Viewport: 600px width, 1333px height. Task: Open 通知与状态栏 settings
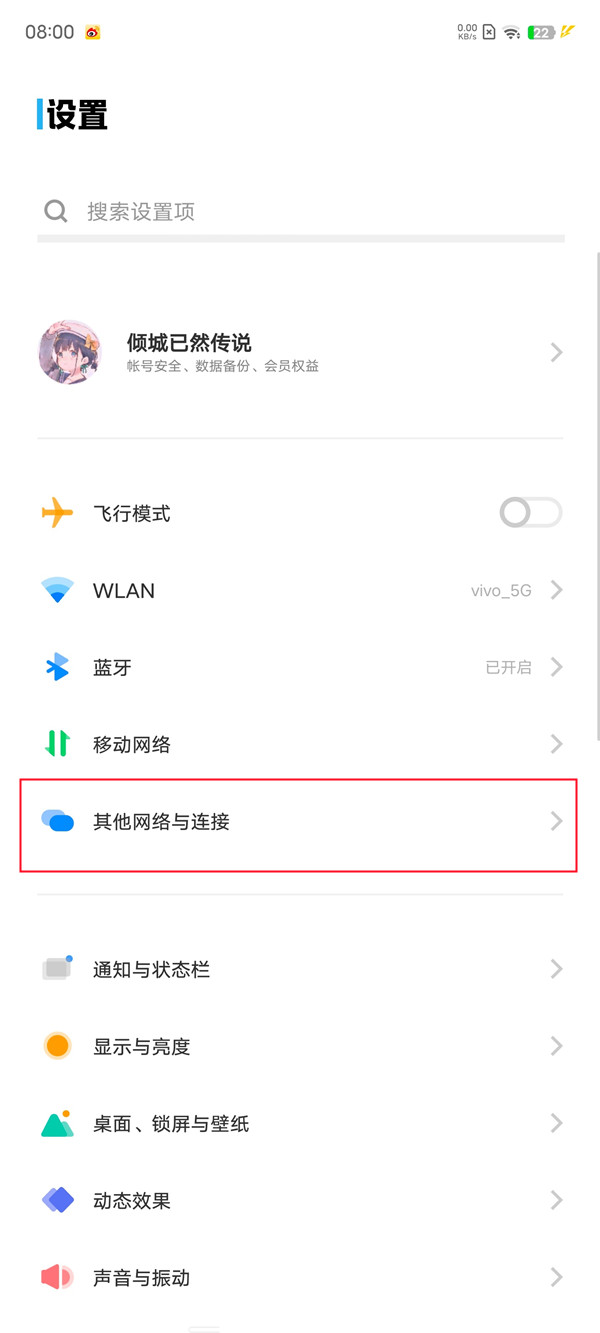click(x=300, y=969)
